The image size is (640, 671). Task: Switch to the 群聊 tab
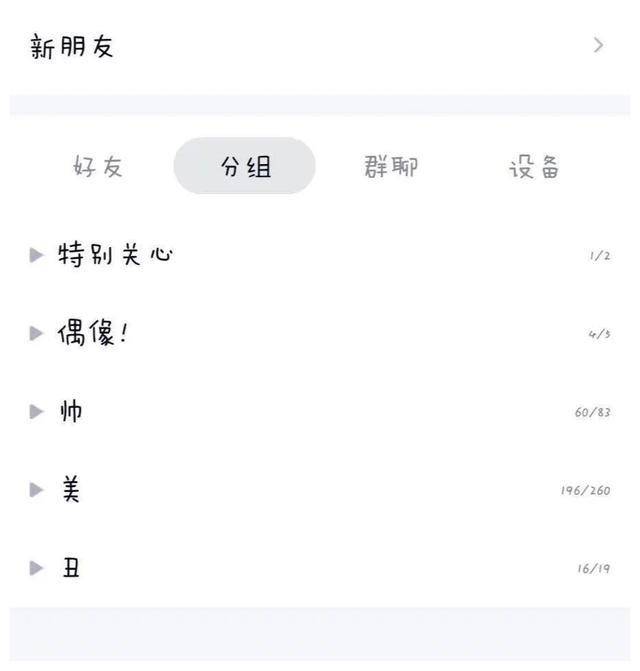click(x=390, y=167)
